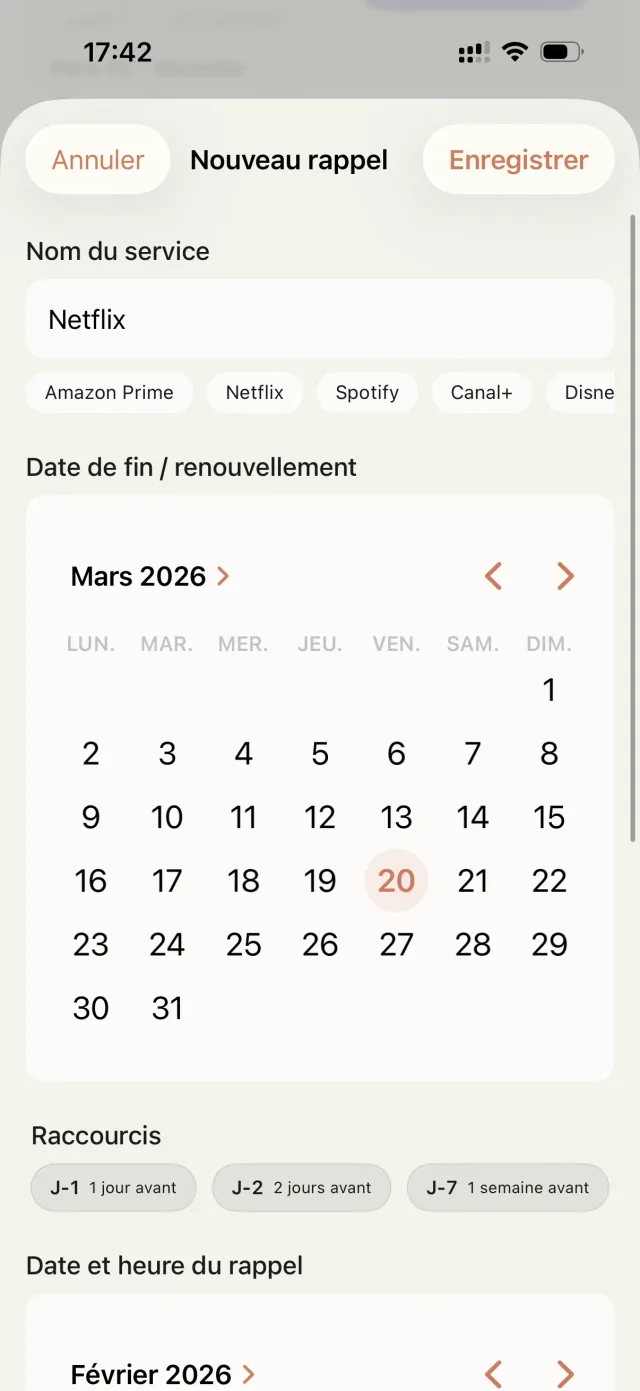Screen dimensions: 640x1391
Task: Show the month before Février 2026
Action: tap(493, 1375)
